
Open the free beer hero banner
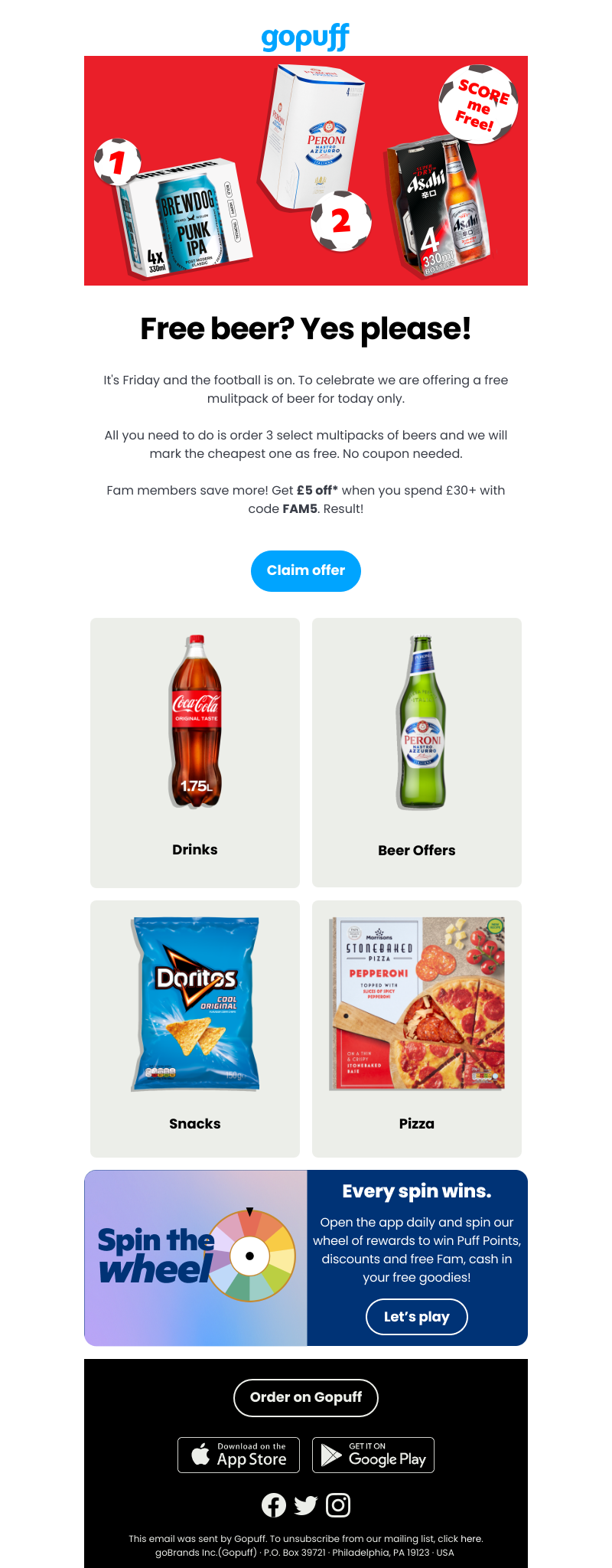point(305,170)
